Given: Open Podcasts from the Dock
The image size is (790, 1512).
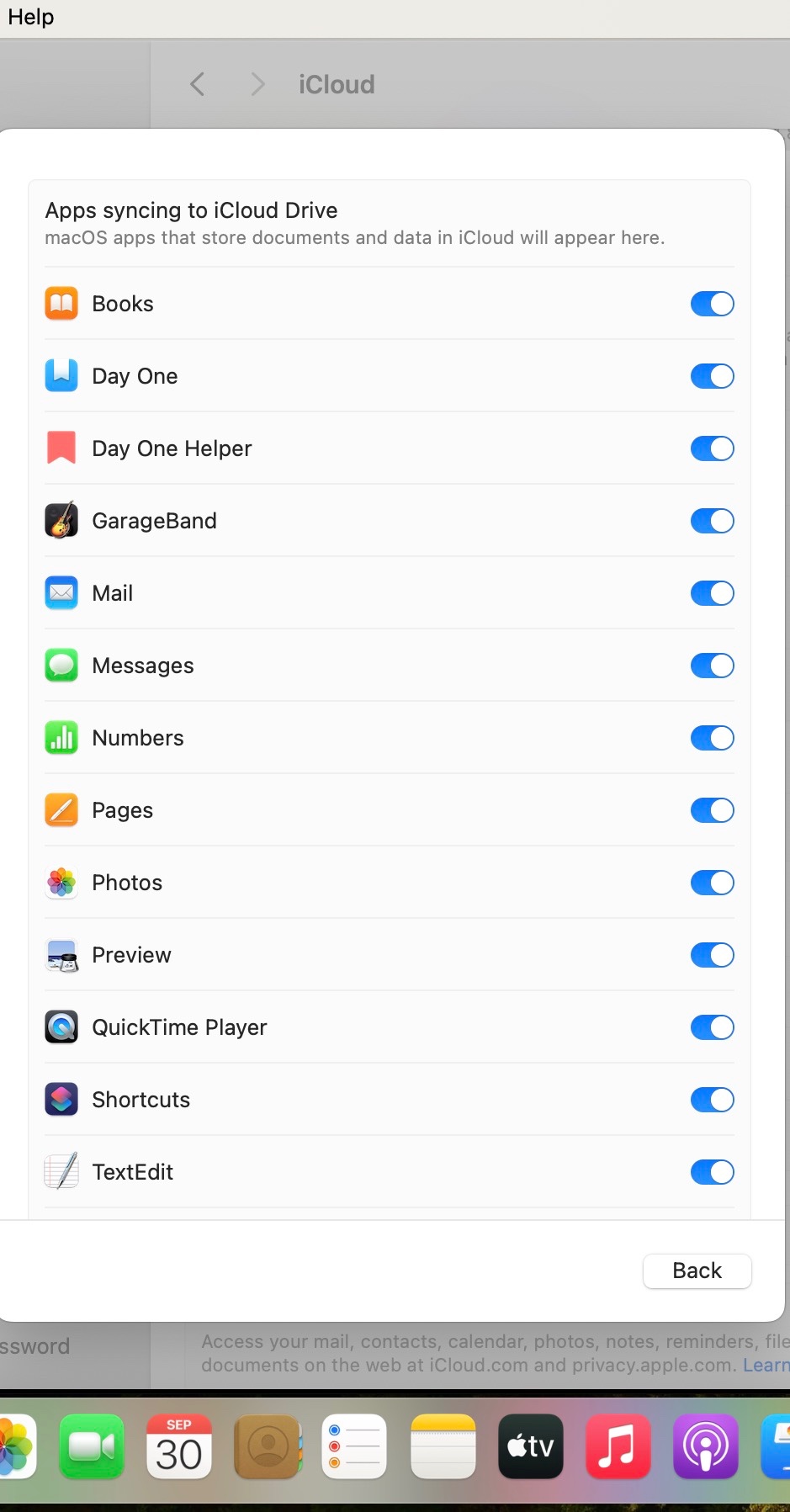Looking at the screenshot, I should tap(705, 1446).
